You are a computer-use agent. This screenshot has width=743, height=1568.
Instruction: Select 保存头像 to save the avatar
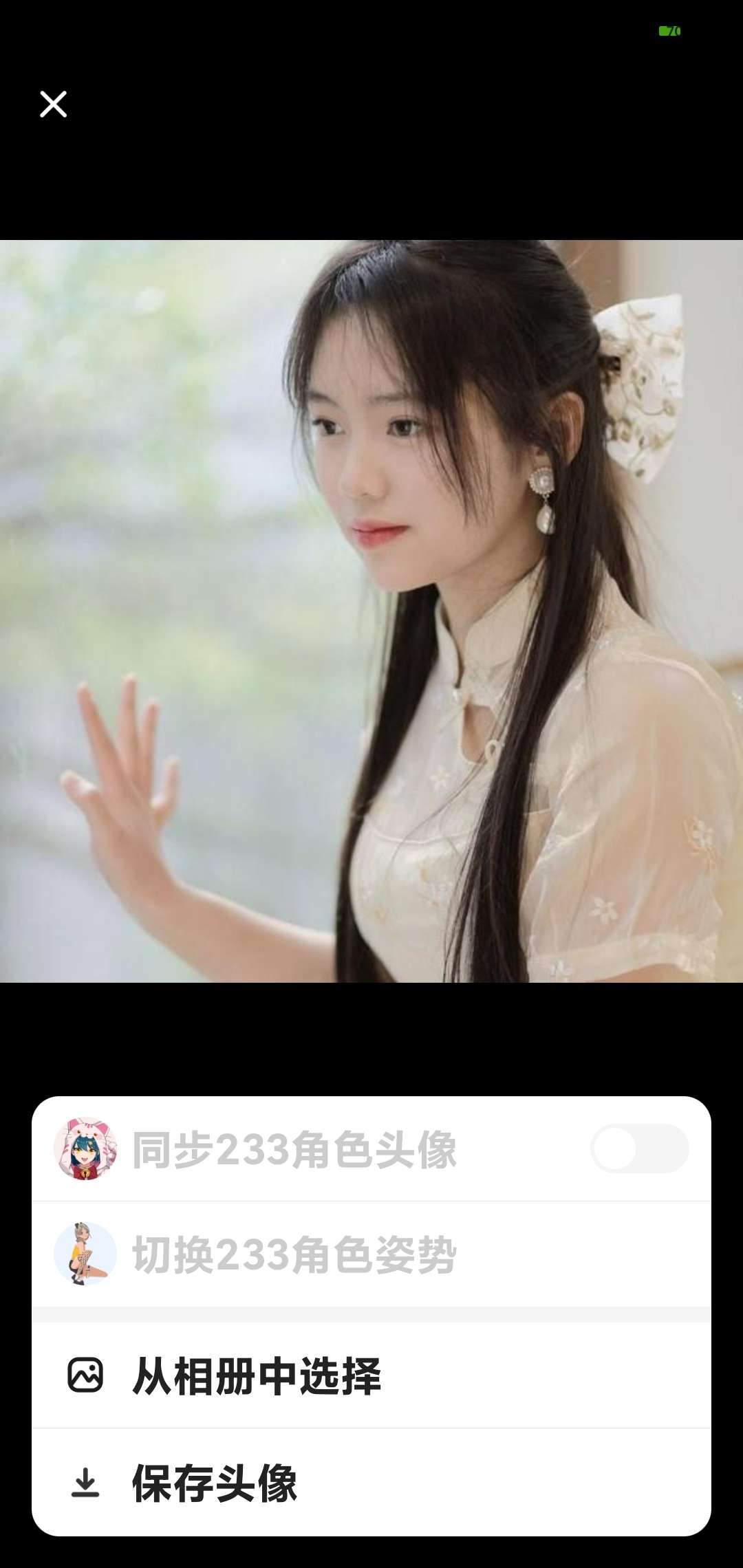pos(215,1483)
